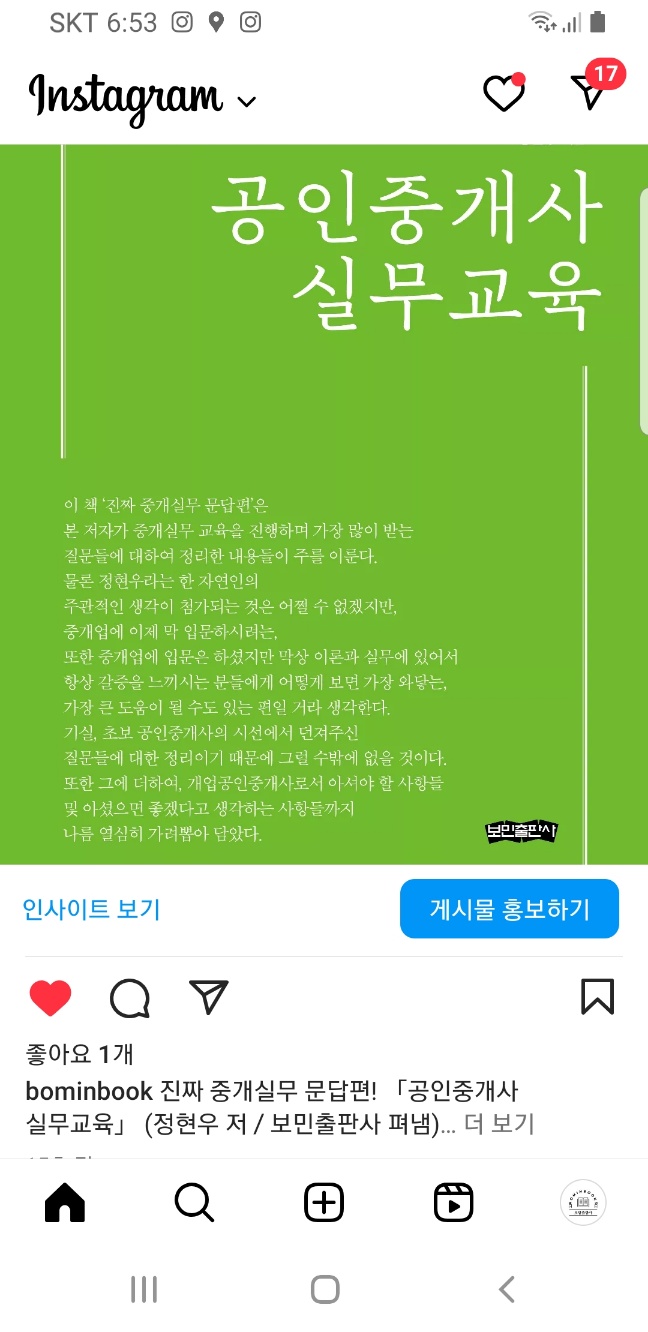Unlike the bominbook post
The height and width of the screenshot is (1332, 648).
(x=50, y=997)
